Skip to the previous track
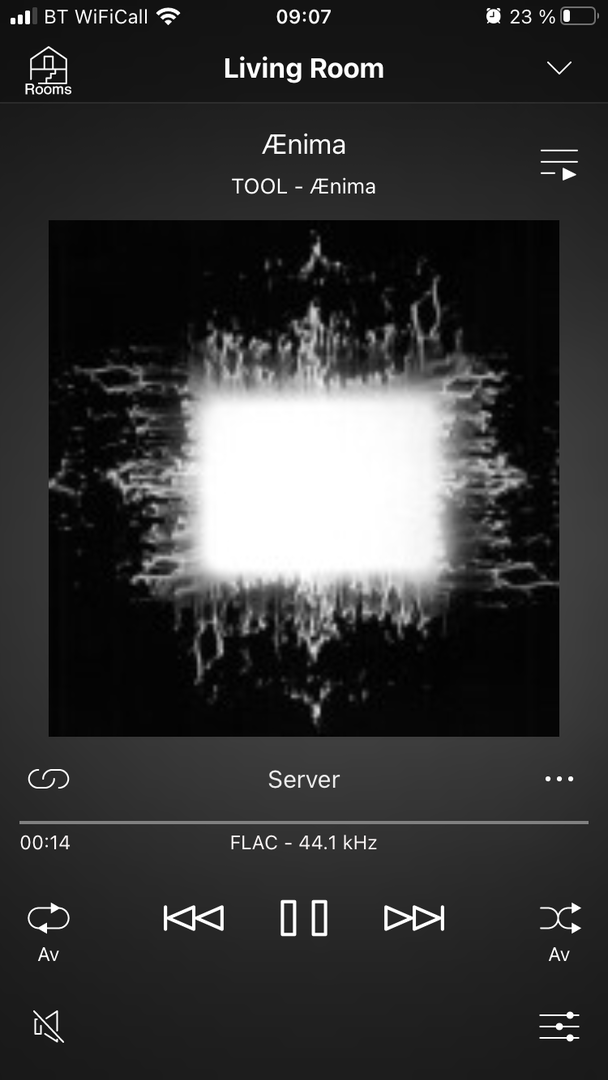Image resolution: width=608 pixels, height=1080 pixels. click(194, 918)
